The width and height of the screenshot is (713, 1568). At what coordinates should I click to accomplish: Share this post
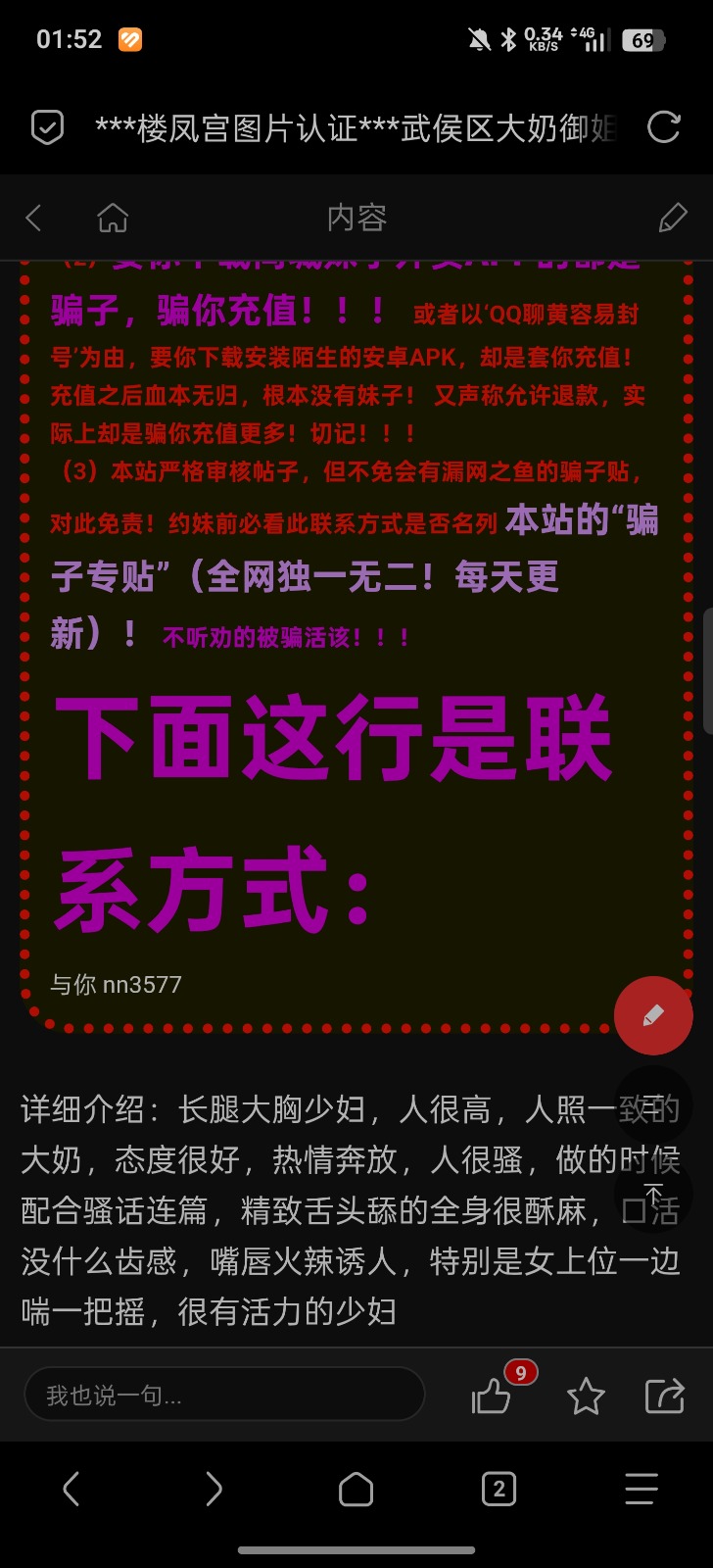coord(664,1396)
